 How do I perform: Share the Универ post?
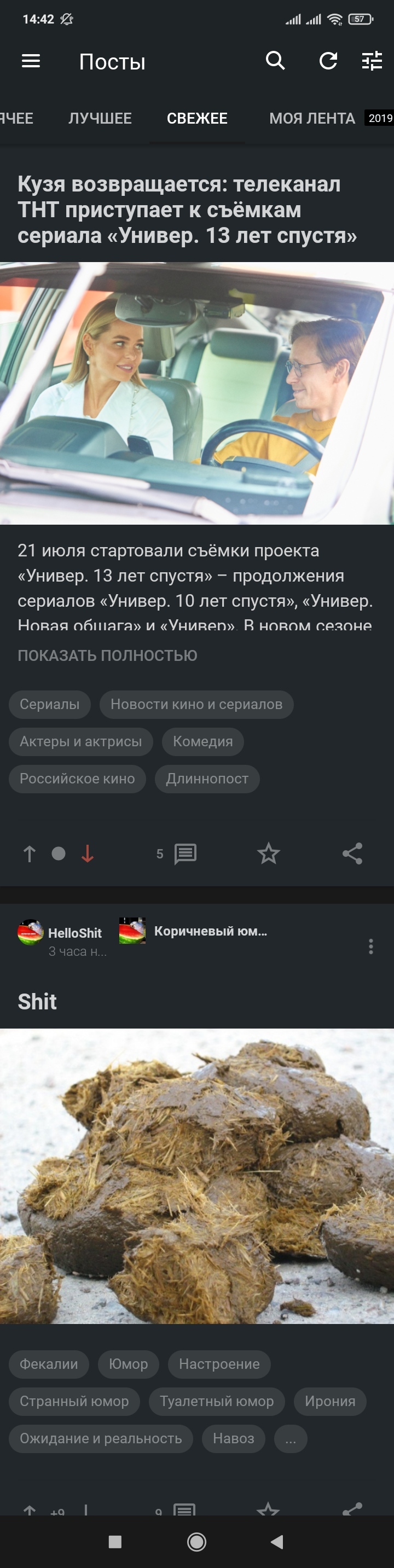[x=352, y=853]
